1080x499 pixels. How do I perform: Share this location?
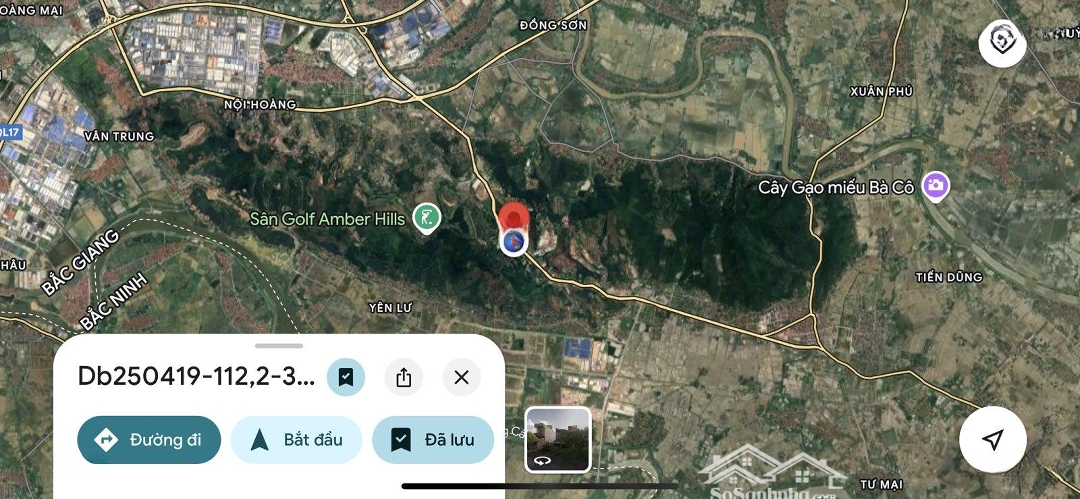click(403, 377)
